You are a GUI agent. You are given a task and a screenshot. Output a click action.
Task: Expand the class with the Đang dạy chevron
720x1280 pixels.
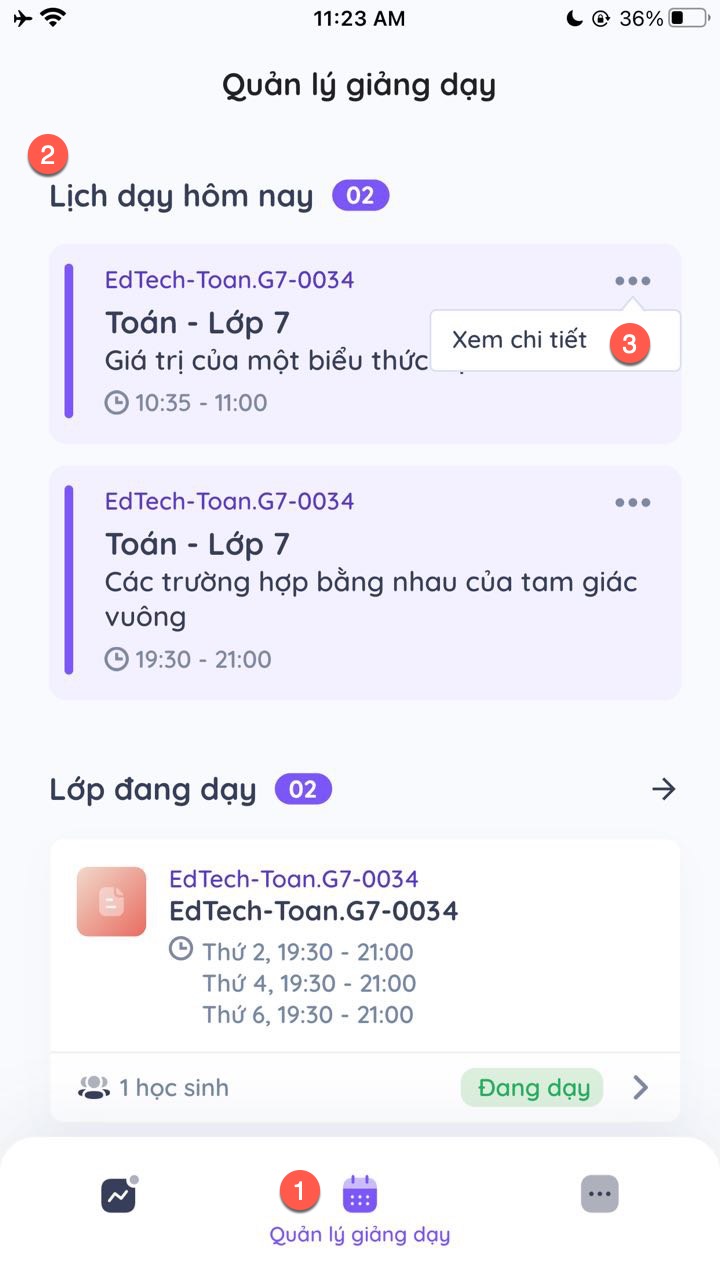click(x=641, y=1087)
